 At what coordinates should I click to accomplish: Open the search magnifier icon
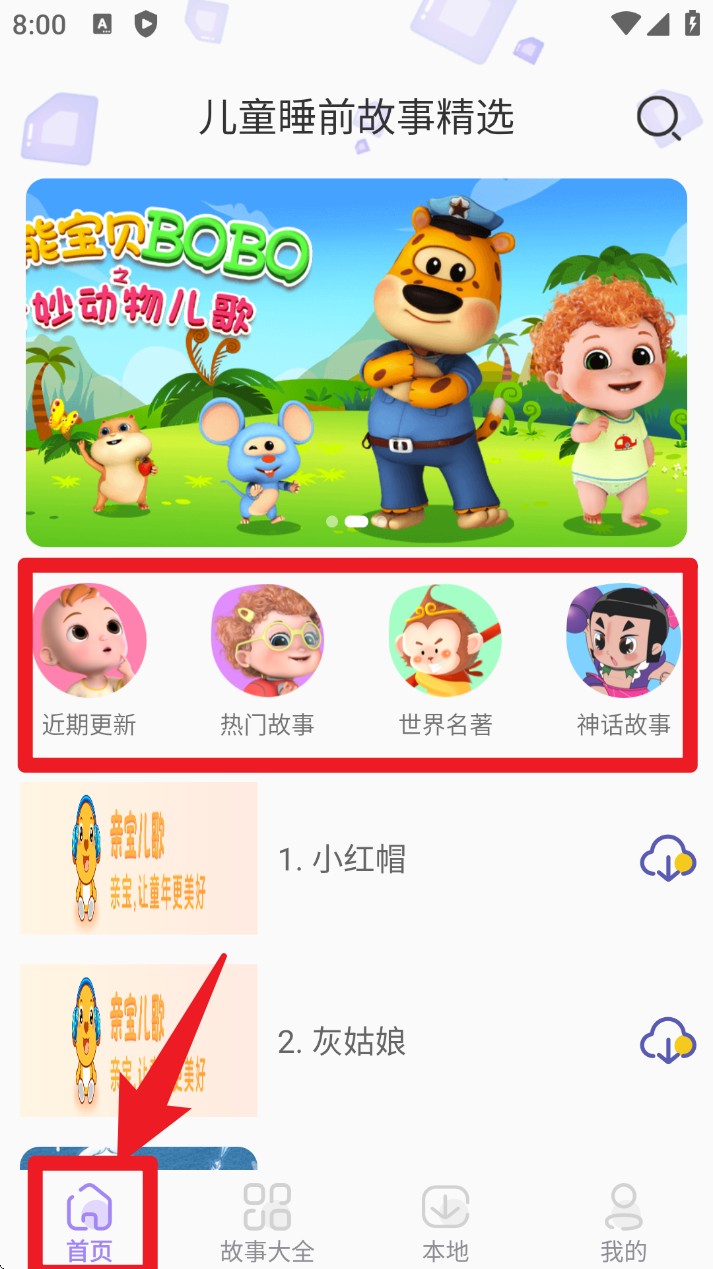click(659, 119)
